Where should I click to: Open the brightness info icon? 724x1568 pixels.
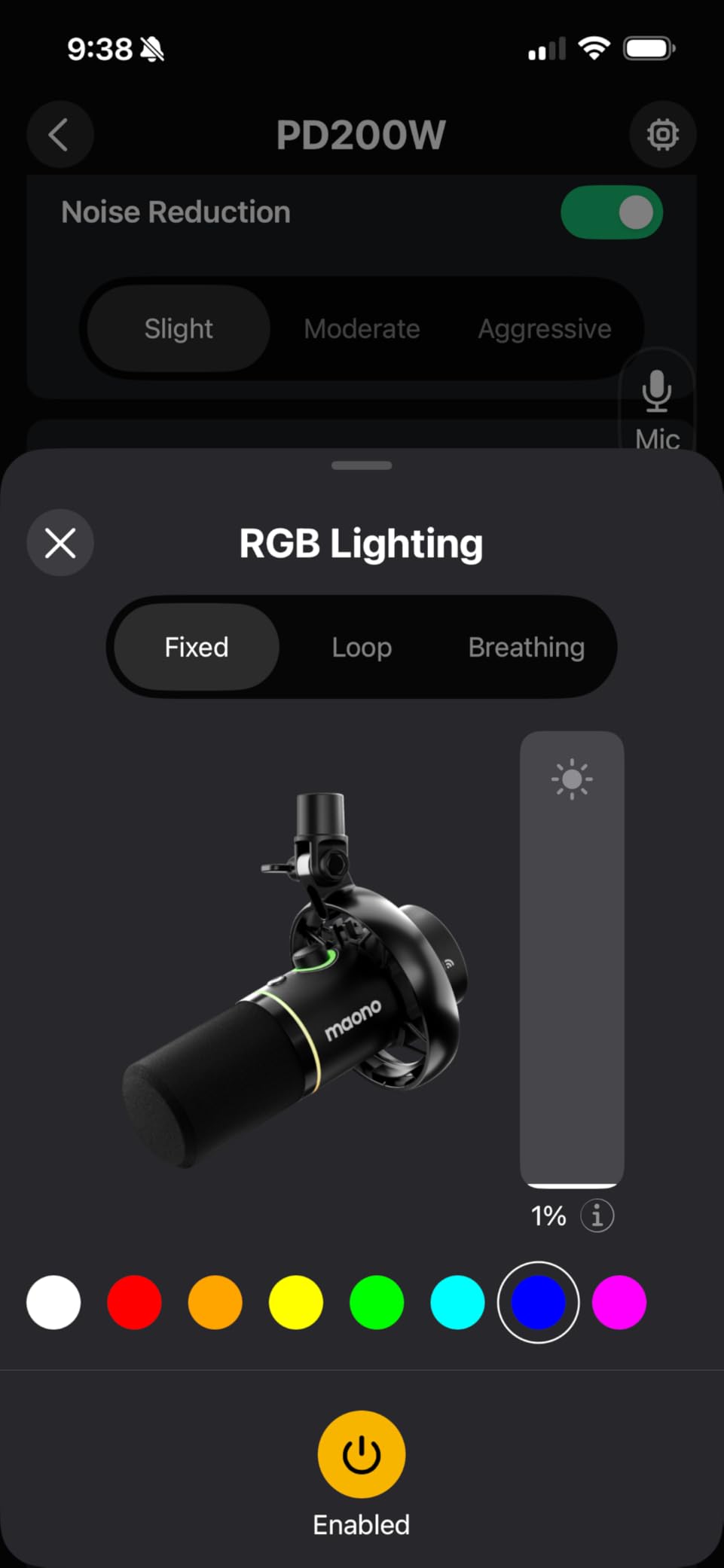point(597,1215)
